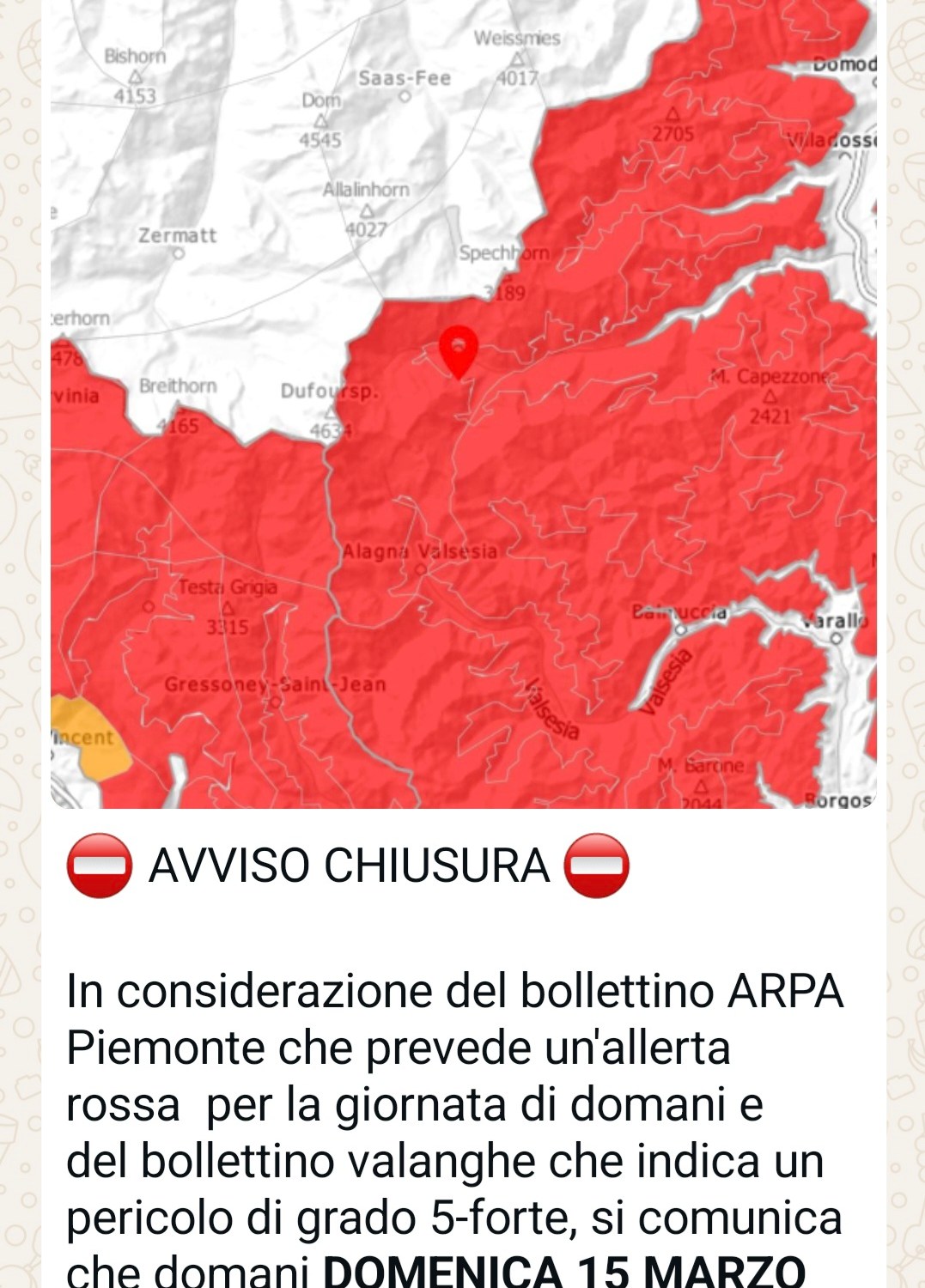
Task: Open the avalanche map image in the message
Action: tap(464, 404)
